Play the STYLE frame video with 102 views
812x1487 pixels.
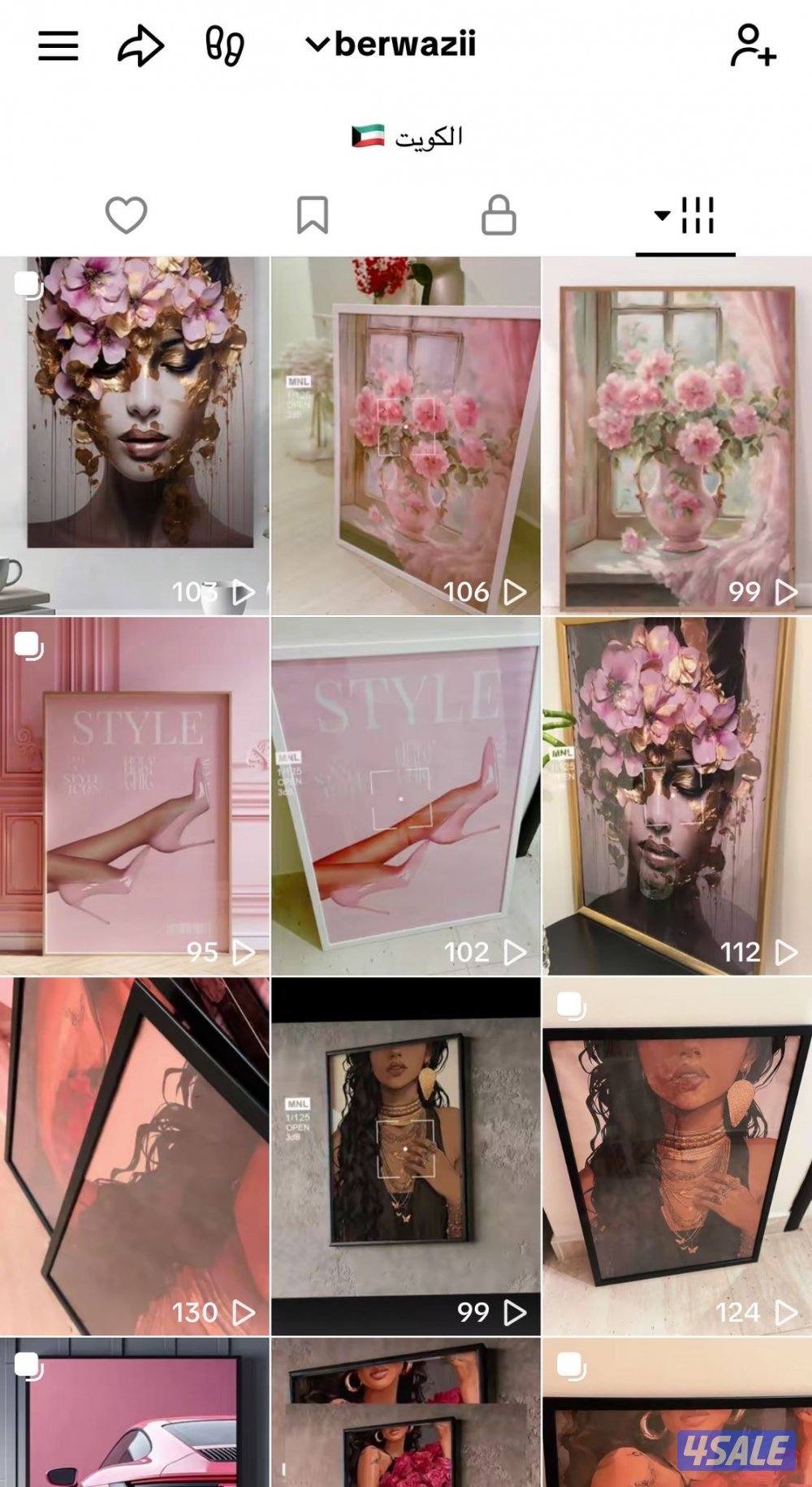click(x=405, y=796)
